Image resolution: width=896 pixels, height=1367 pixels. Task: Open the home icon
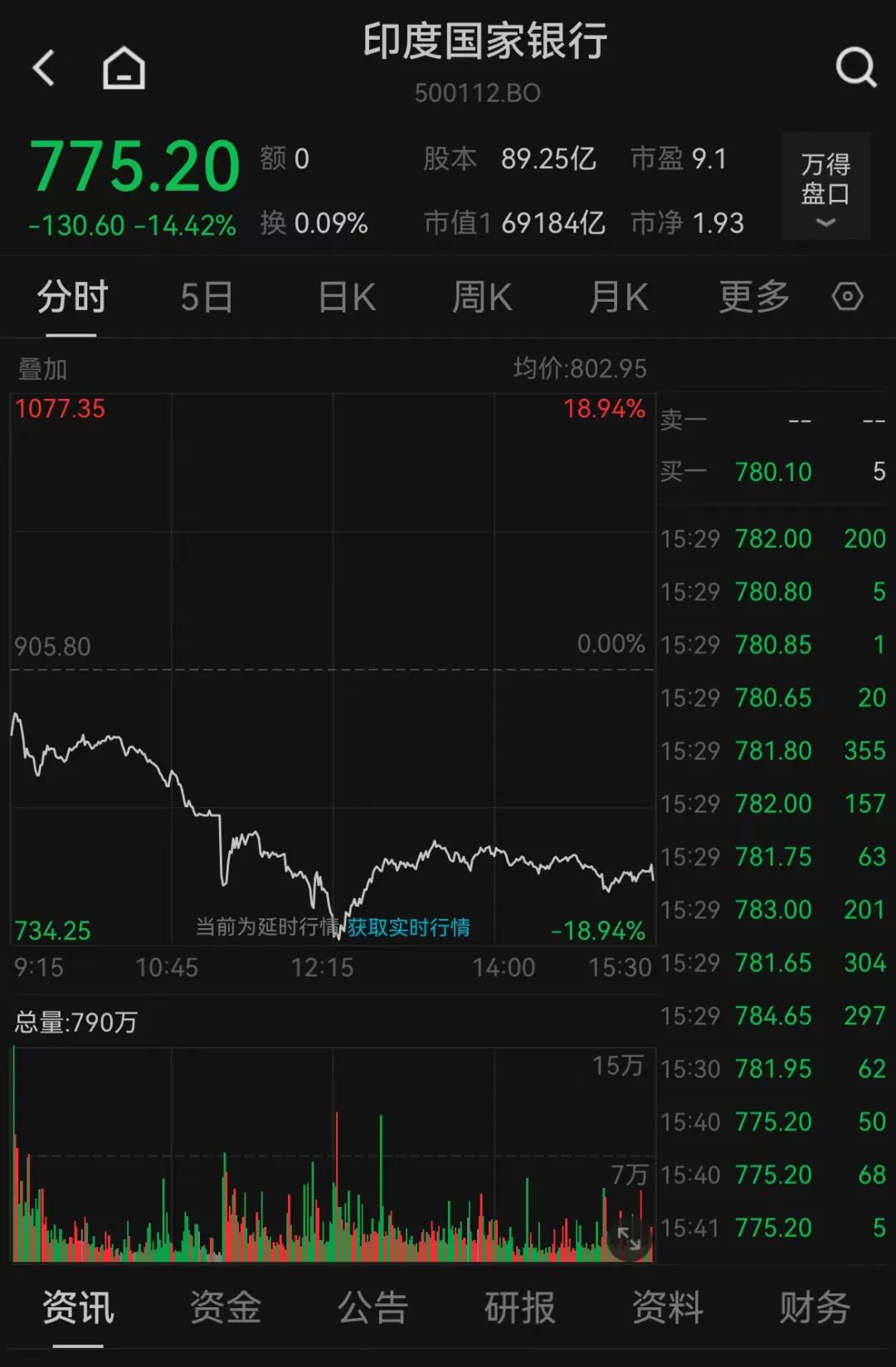[x=124, y=67]
